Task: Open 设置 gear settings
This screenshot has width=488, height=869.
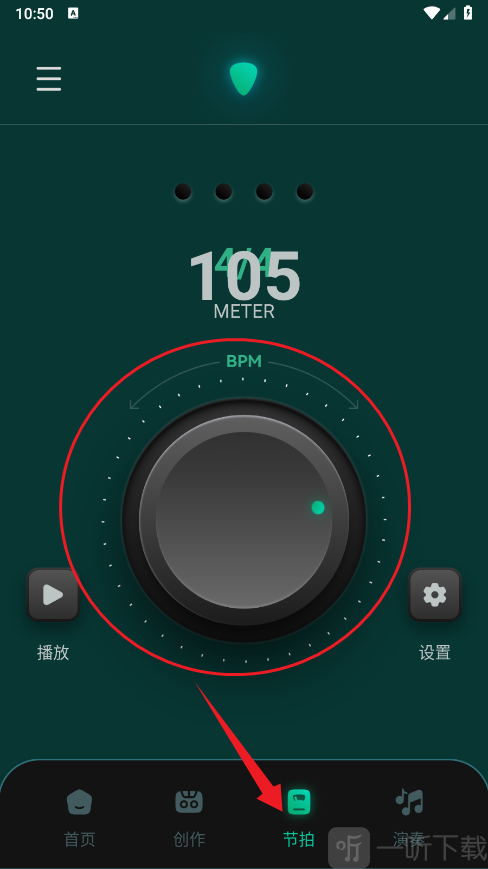Action: (435, 595)
